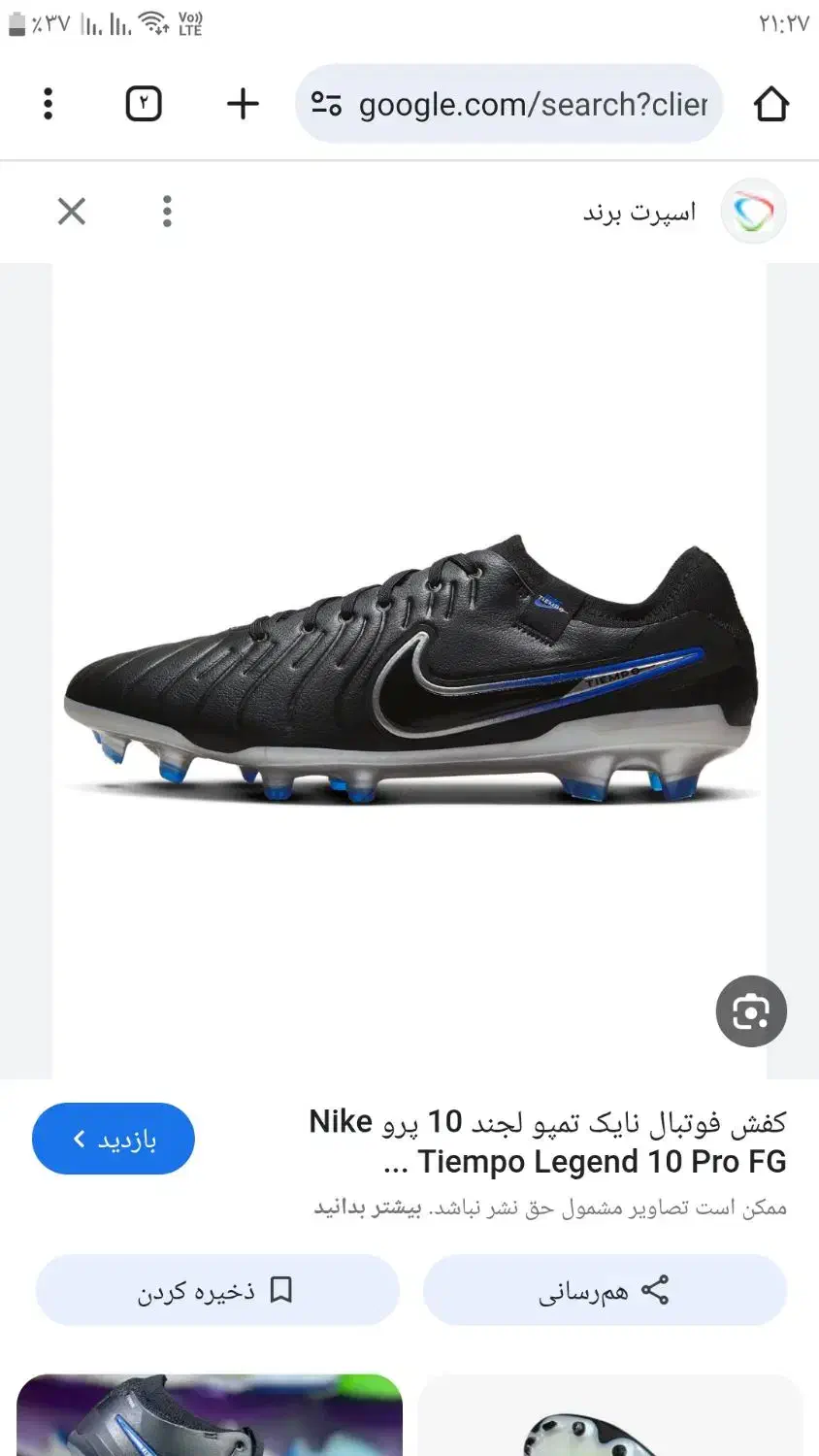Open a new browser tab
Viewport: 819px width, 1456px height.
[243, 104]
